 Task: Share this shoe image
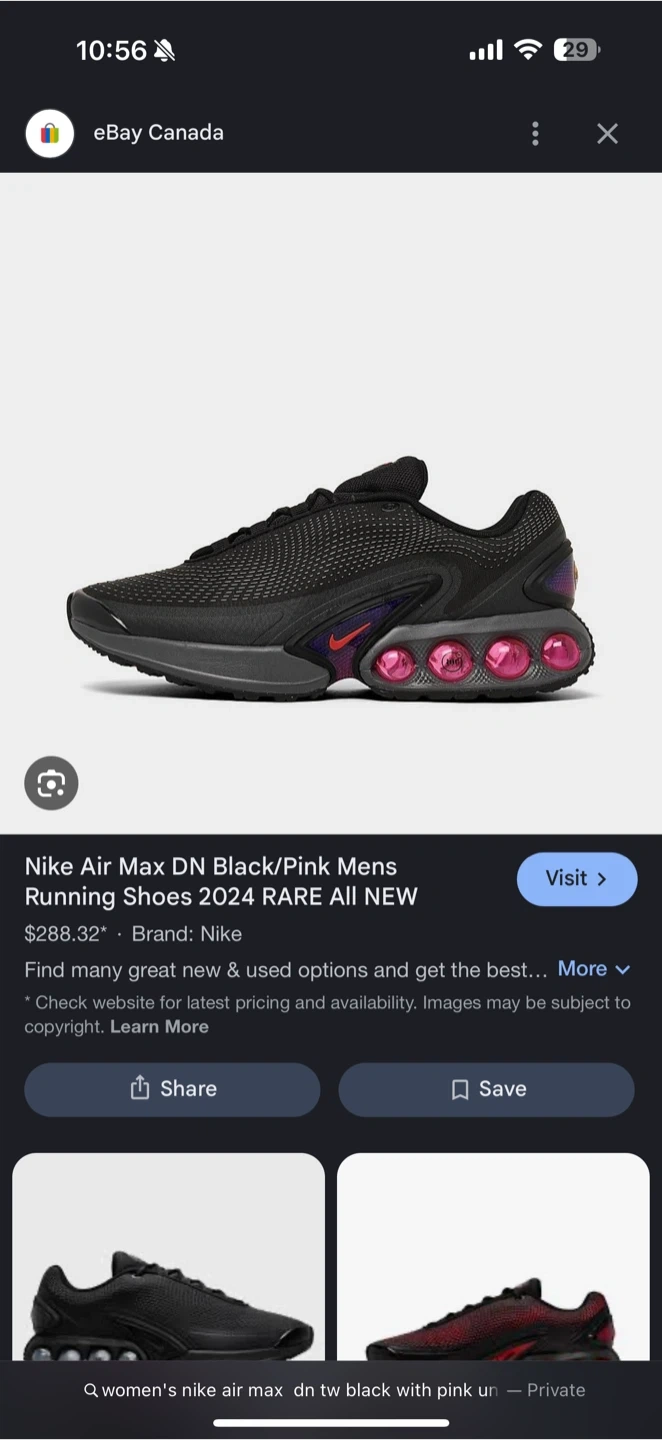click(172, 1089)
